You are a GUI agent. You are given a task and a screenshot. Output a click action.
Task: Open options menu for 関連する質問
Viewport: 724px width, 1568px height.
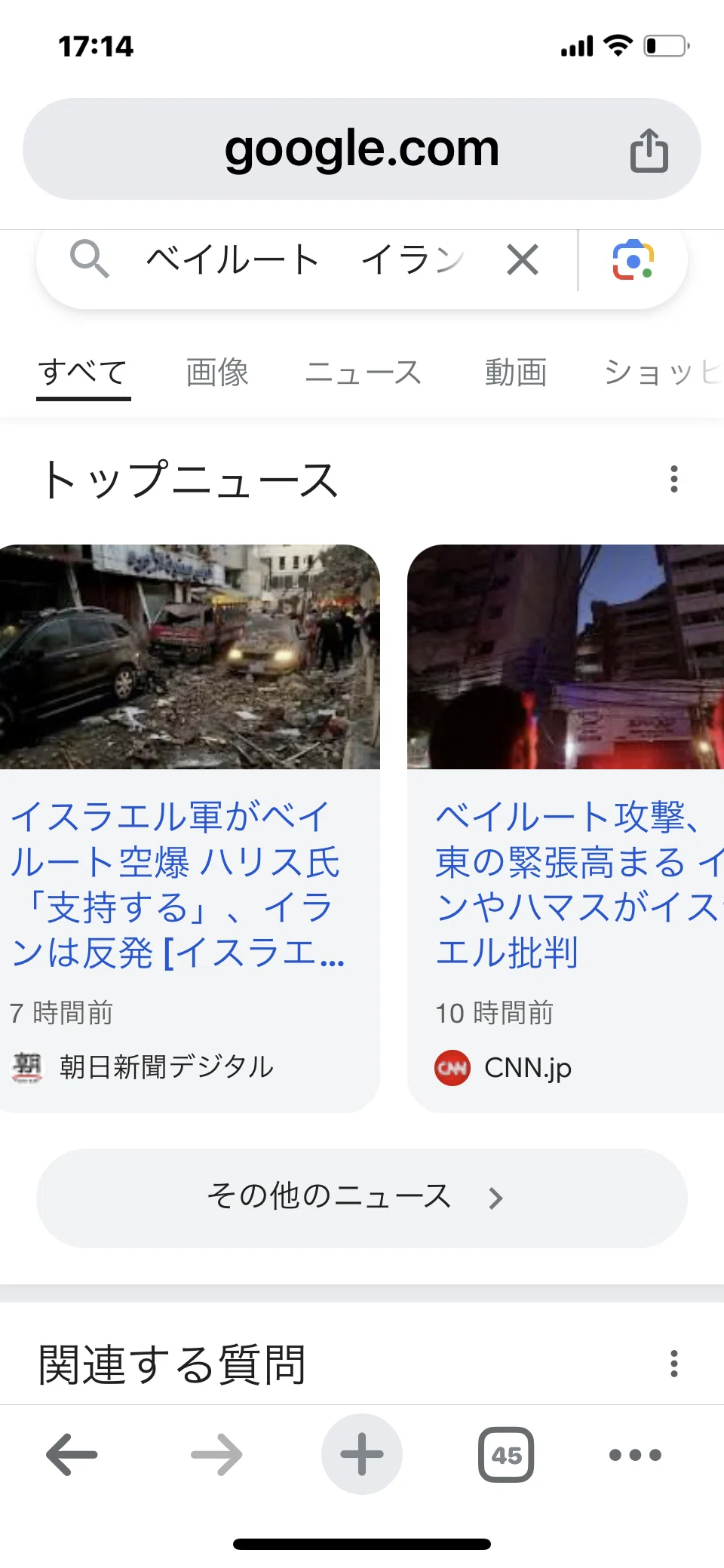point(674,1364)
